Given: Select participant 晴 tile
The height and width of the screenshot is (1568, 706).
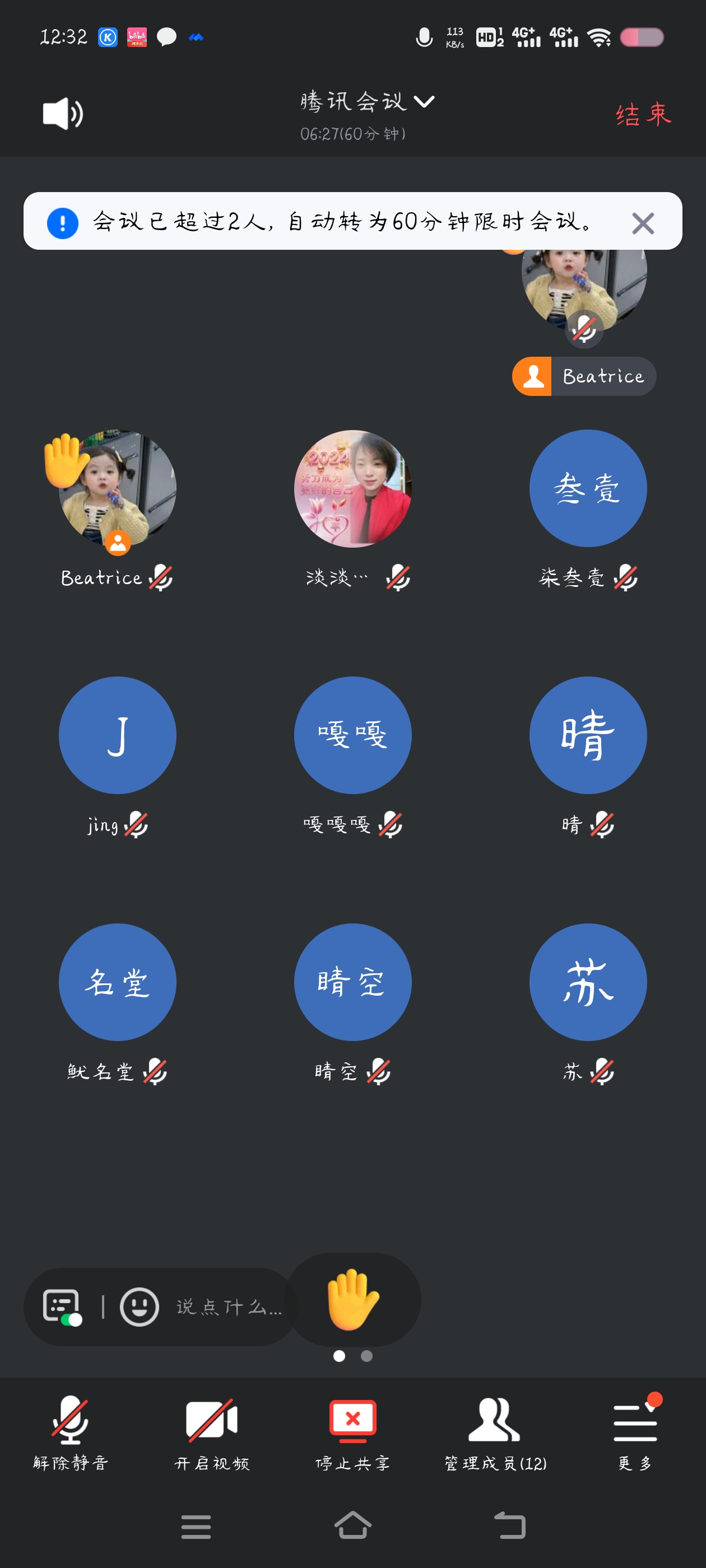Looking at the screenshot, I should (x=588, y=735).
